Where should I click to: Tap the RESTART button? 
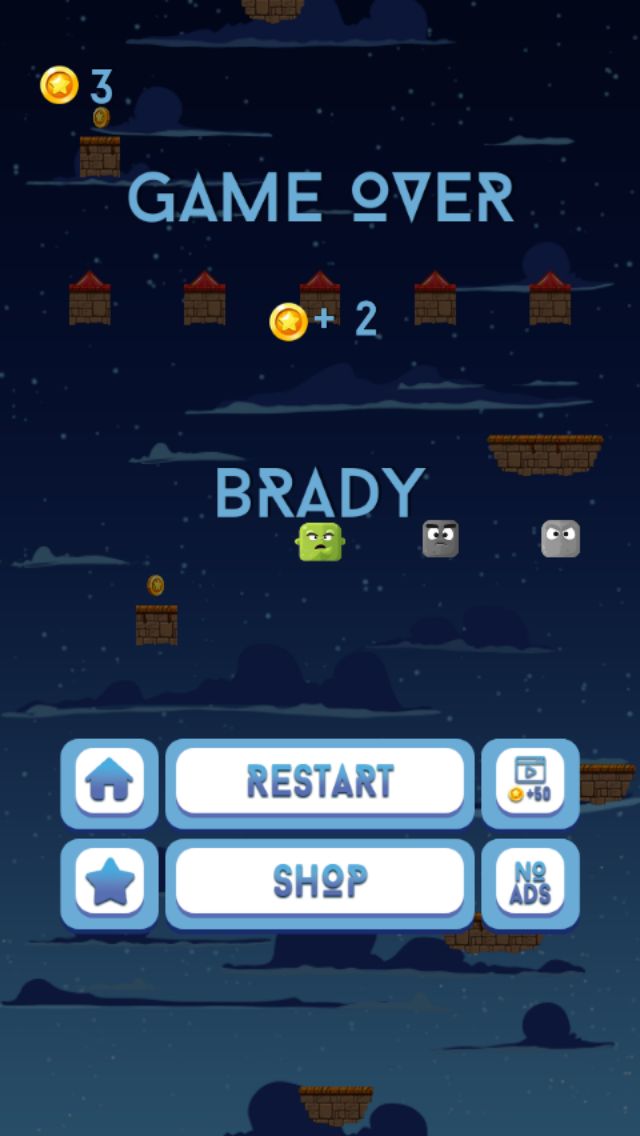click(x=319, y=781)
